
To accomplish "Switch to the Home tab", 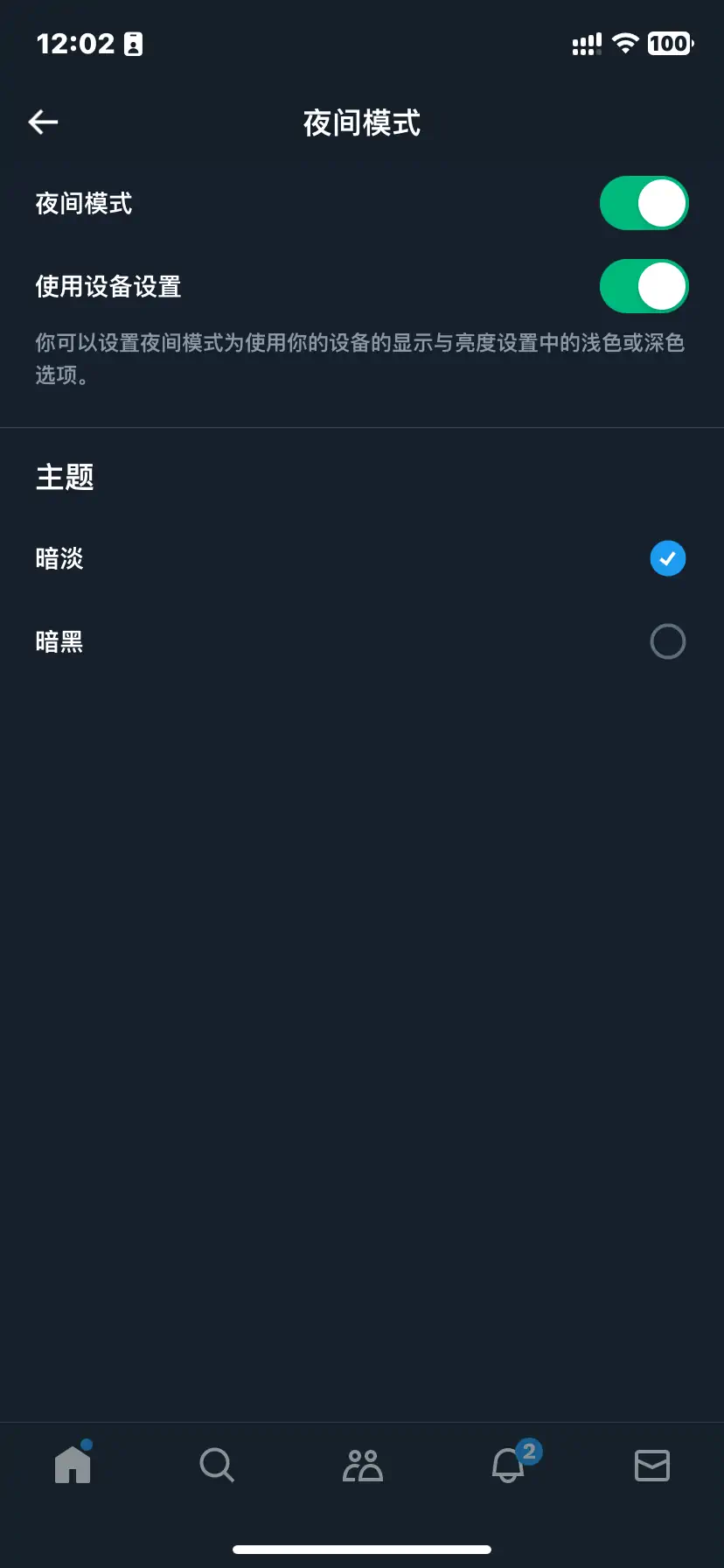I will (73, 1464).
